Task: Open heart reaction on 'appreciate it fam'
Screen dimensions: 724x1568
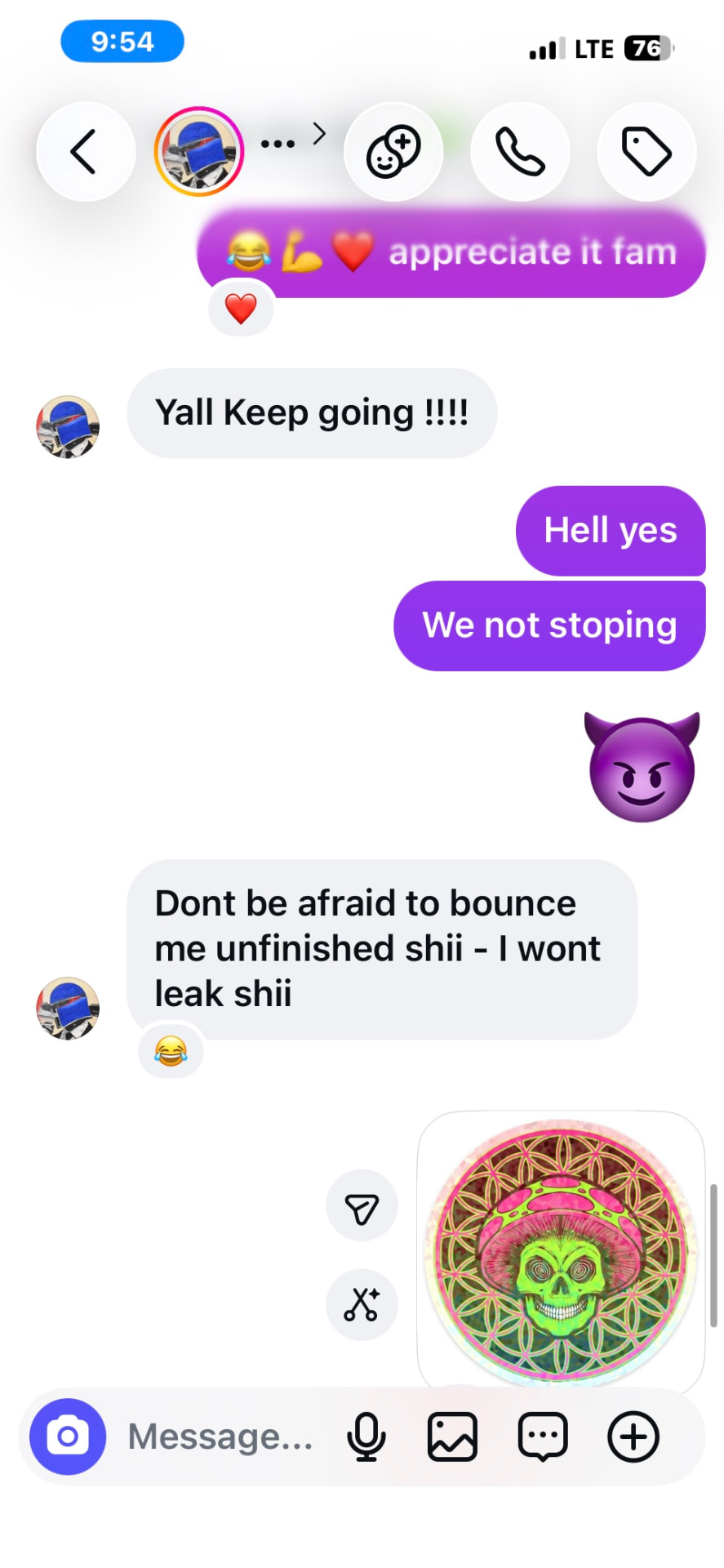Action: pos(241,309)
